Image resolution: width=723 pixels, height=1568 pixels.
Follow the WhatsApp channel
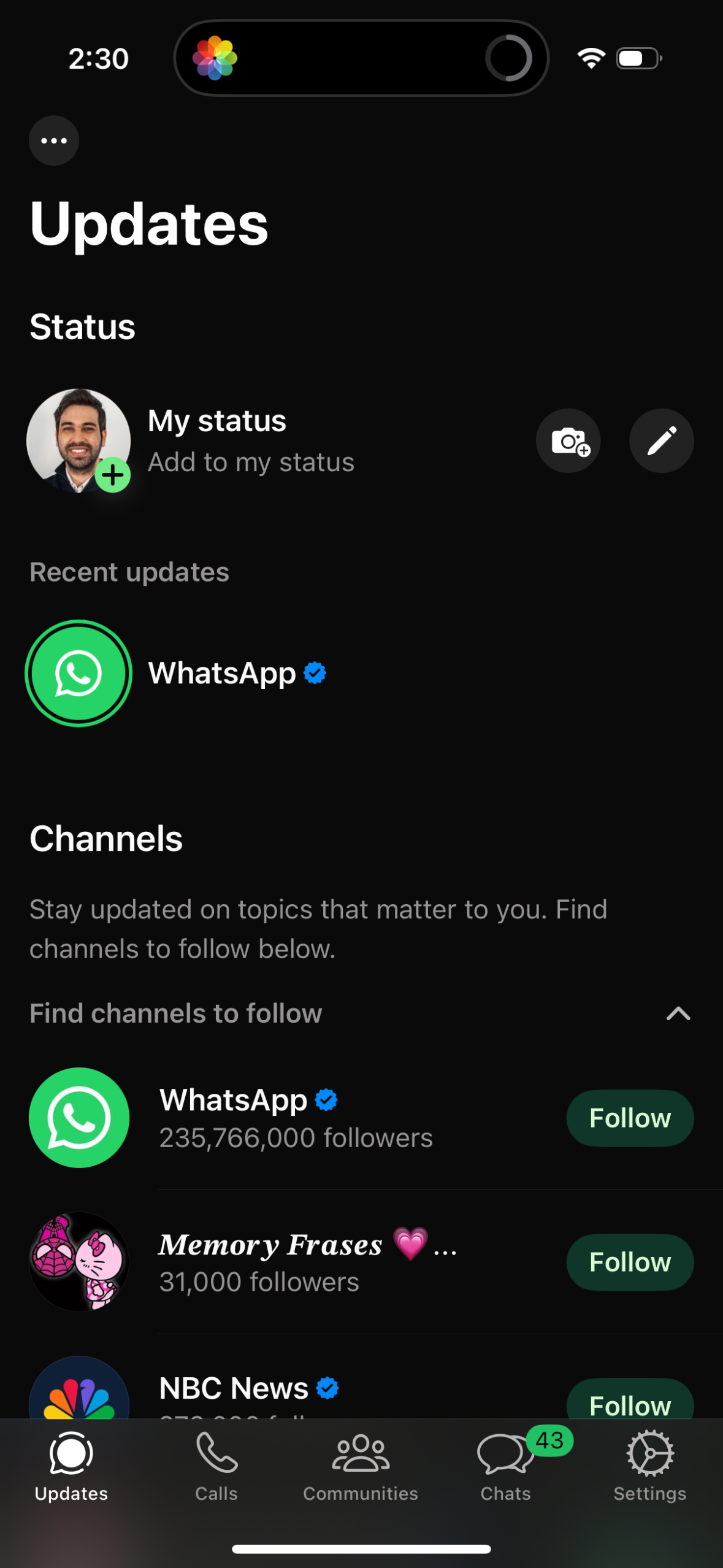coord(630,1118)
